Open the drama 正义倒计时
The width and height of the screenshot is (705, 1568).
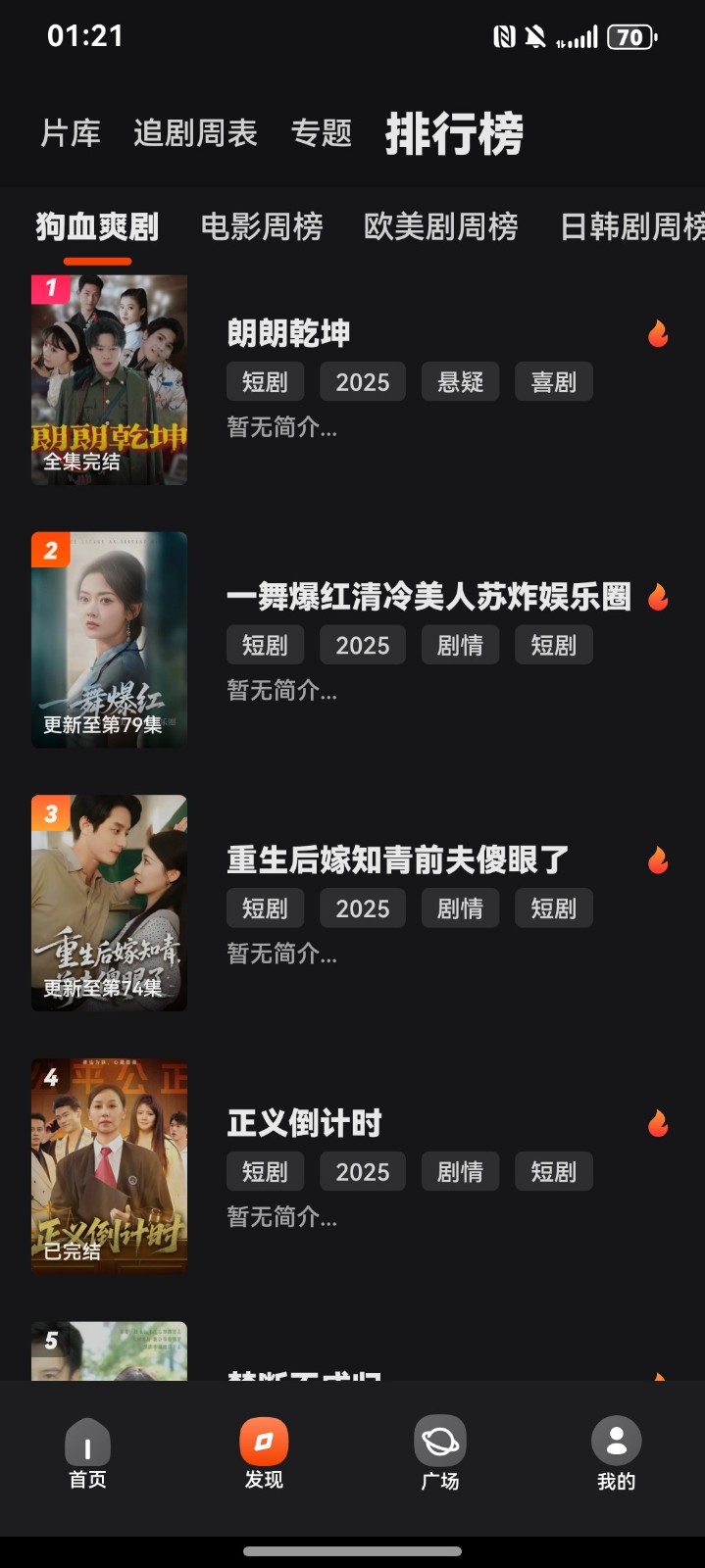[x=304, y=1123]
